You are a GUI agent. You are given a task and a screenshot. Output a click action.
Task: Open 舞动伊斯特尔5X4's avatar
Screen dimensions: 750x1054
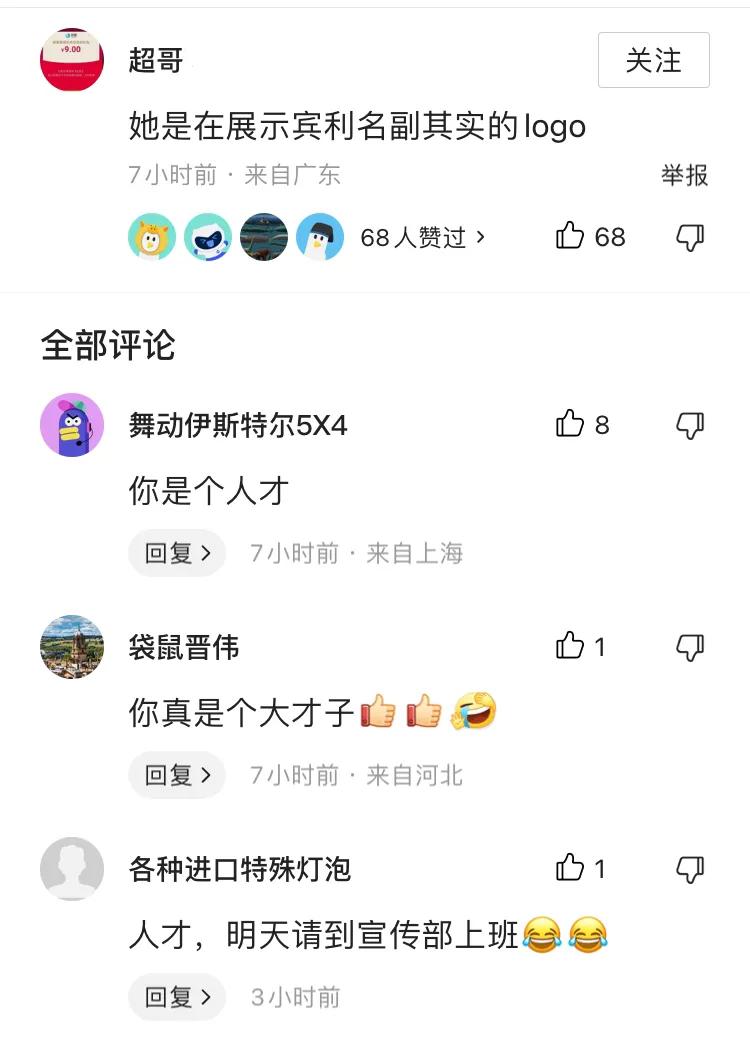point(72,425)
